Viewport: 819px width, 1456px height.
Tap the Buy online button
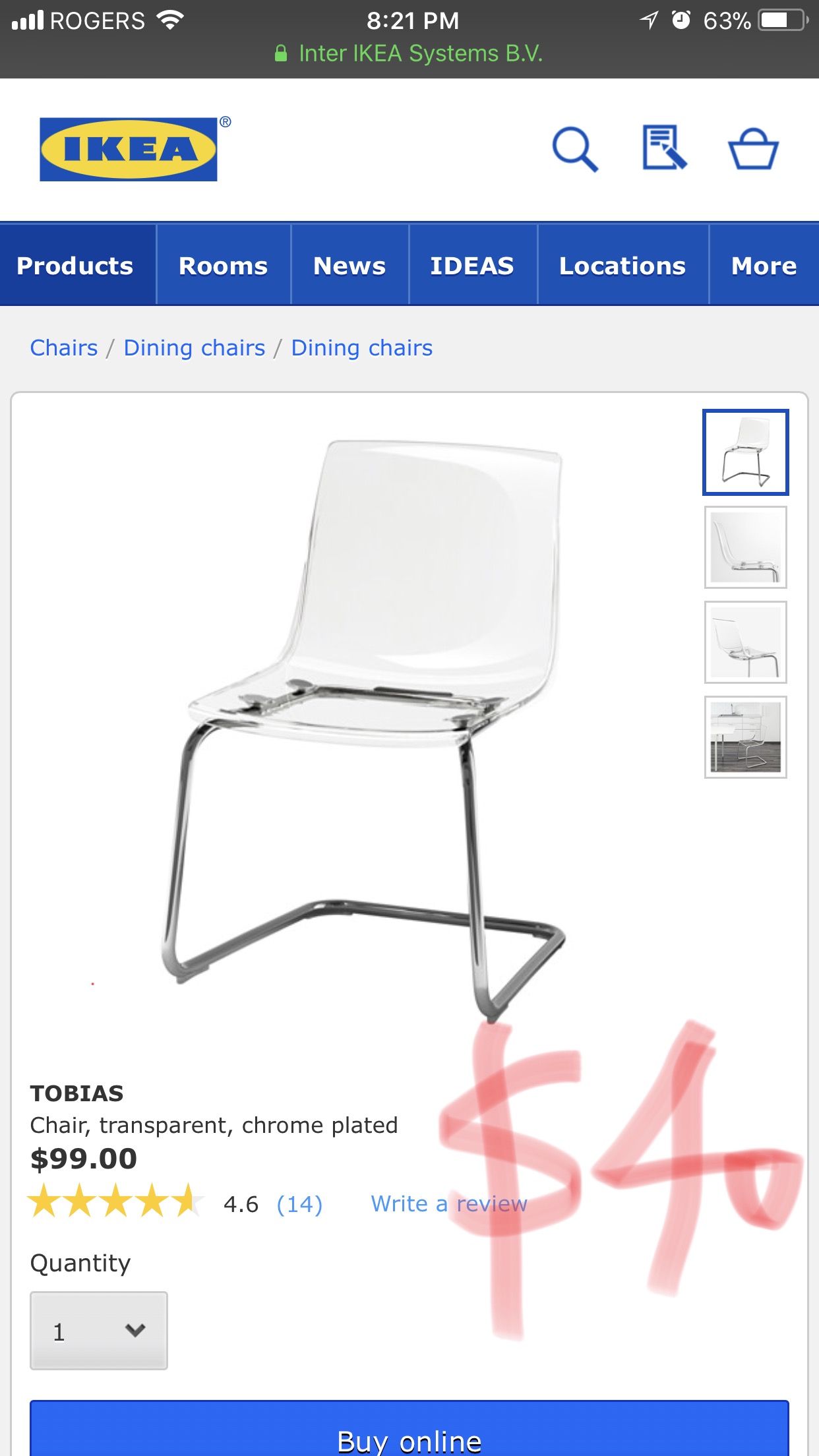(x=409, y=1430)
